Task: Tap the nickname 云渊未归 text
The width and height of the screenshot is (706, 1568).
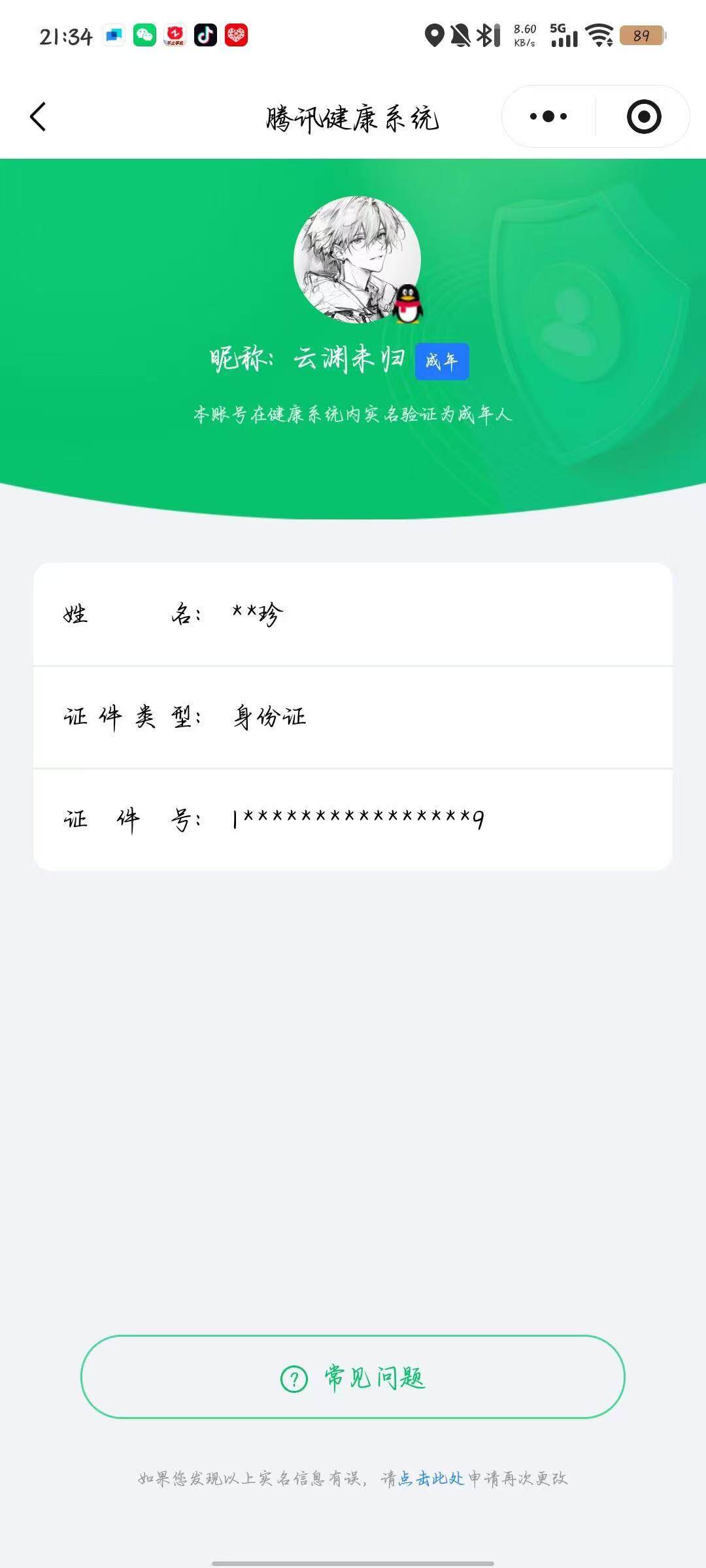Action: click(348, 359)
